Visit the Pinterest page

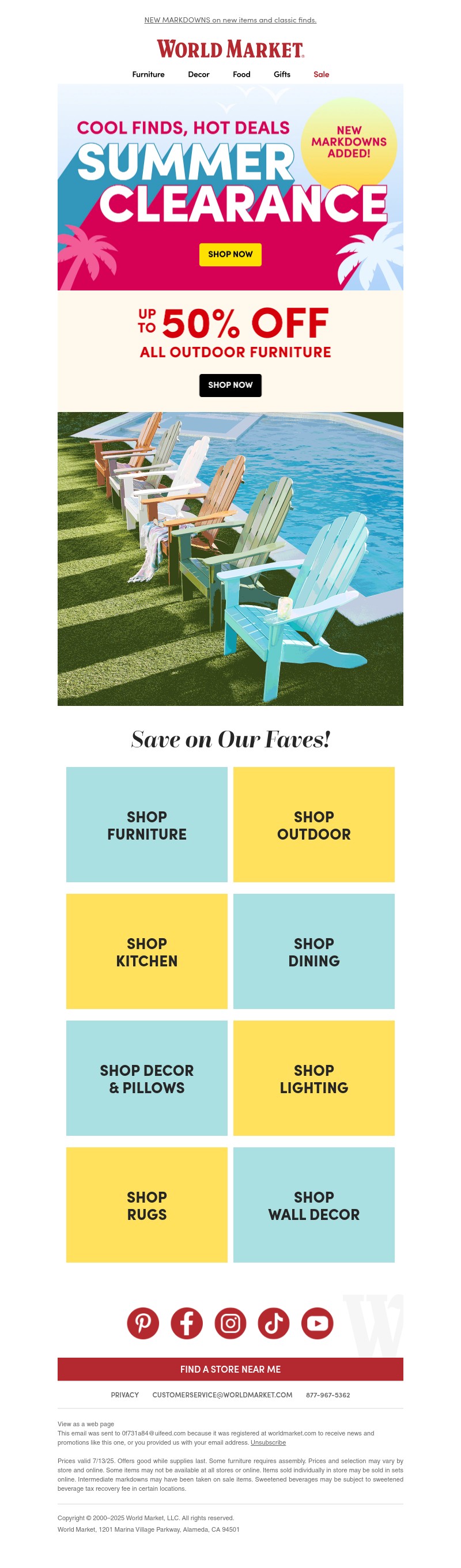click(143, 1323)
